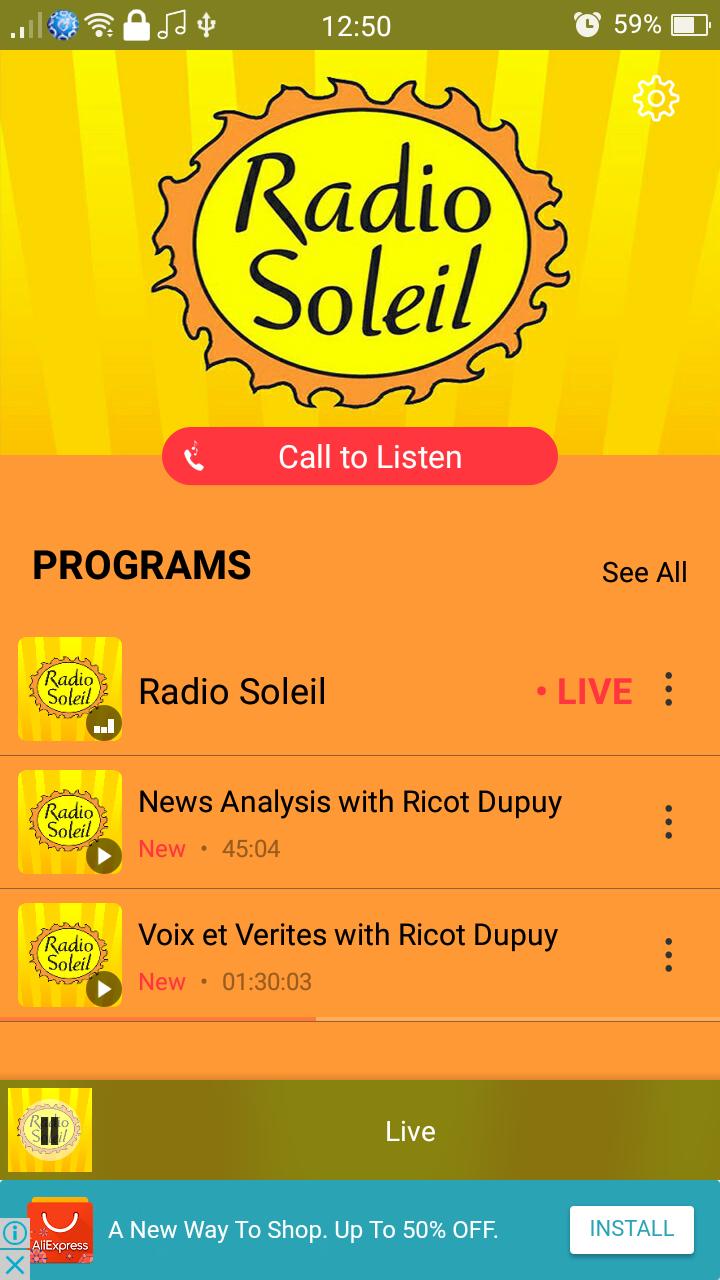
Task: Toggle live playback from the bottom Live bar
Action: click(410, 1130)
